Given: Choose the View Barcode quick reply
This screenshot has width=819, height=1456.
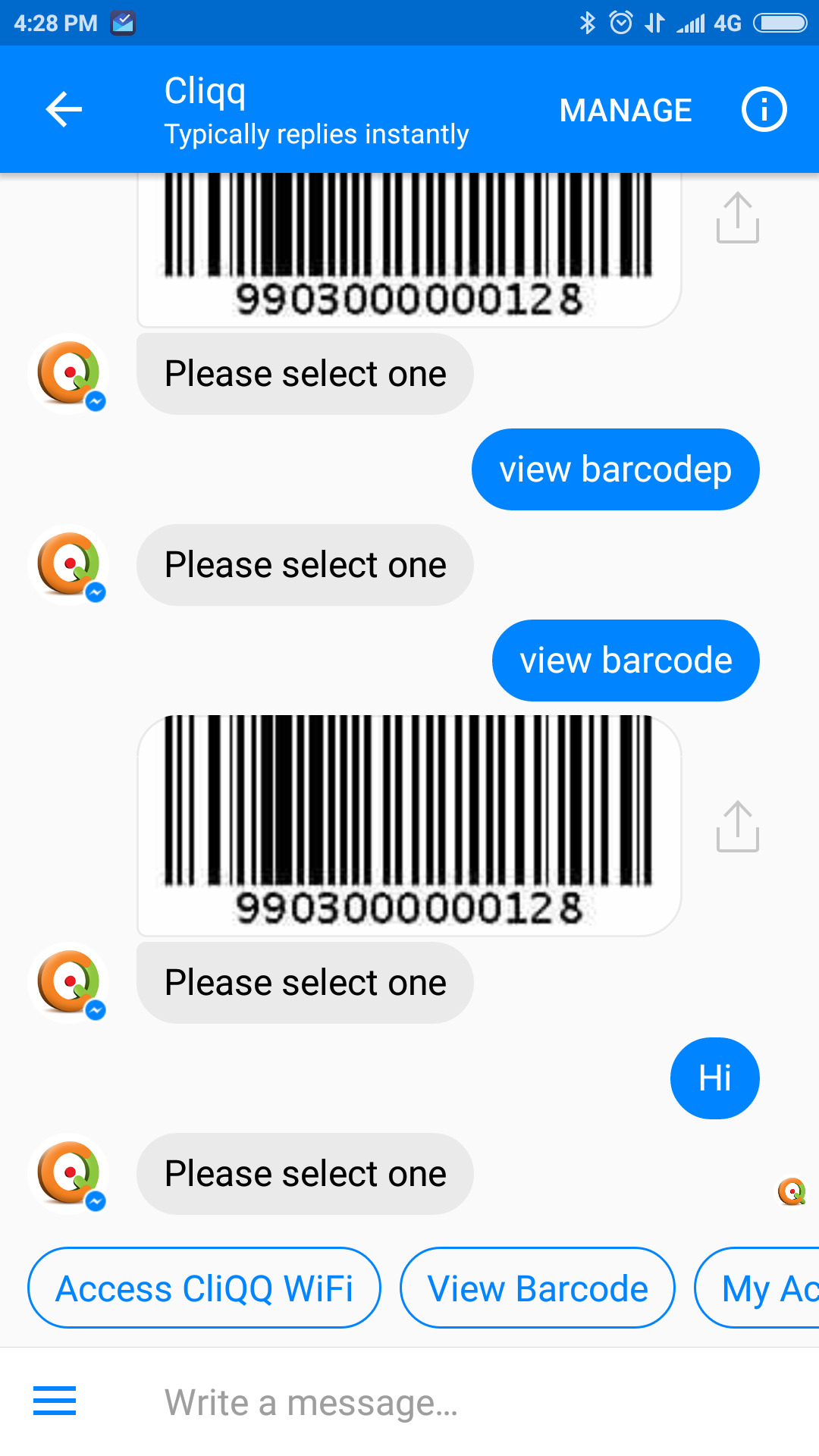Looking at the screenshot, I should click(538, 1288).
